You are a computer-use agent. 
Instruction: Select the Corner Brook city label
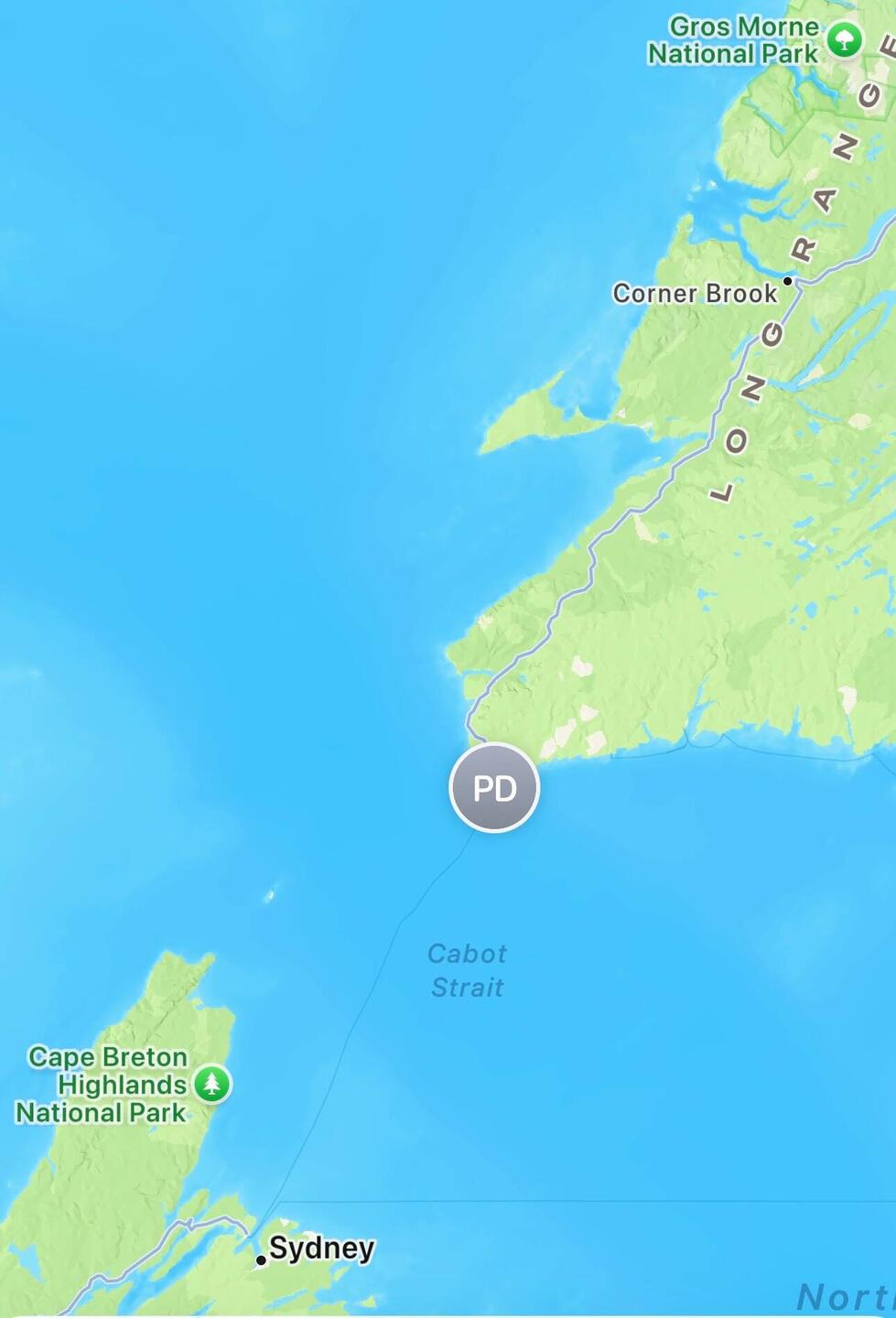coord(695,294)
